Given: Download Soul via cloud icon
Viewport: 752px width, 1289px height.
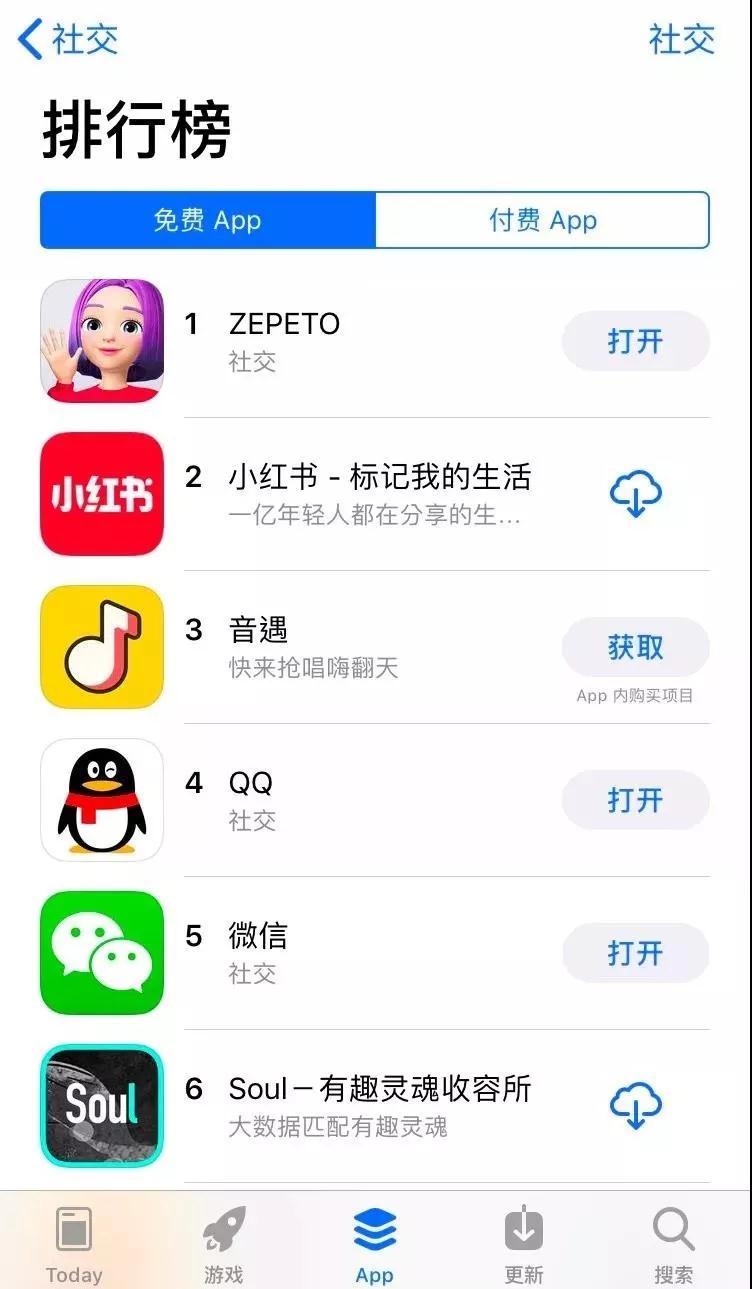Looking at the screenshot, I should [636, 1106].
